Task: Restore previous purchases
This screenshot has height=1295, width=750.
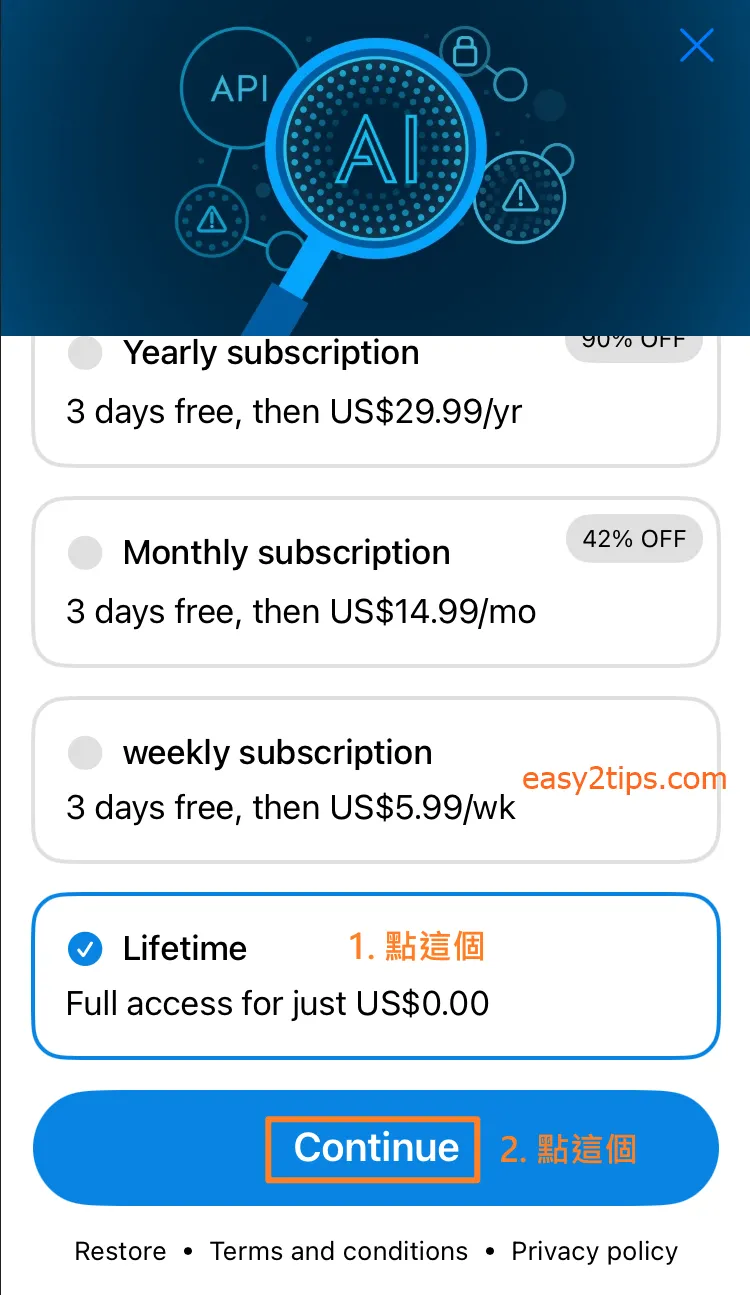Action: [120, 1251]
